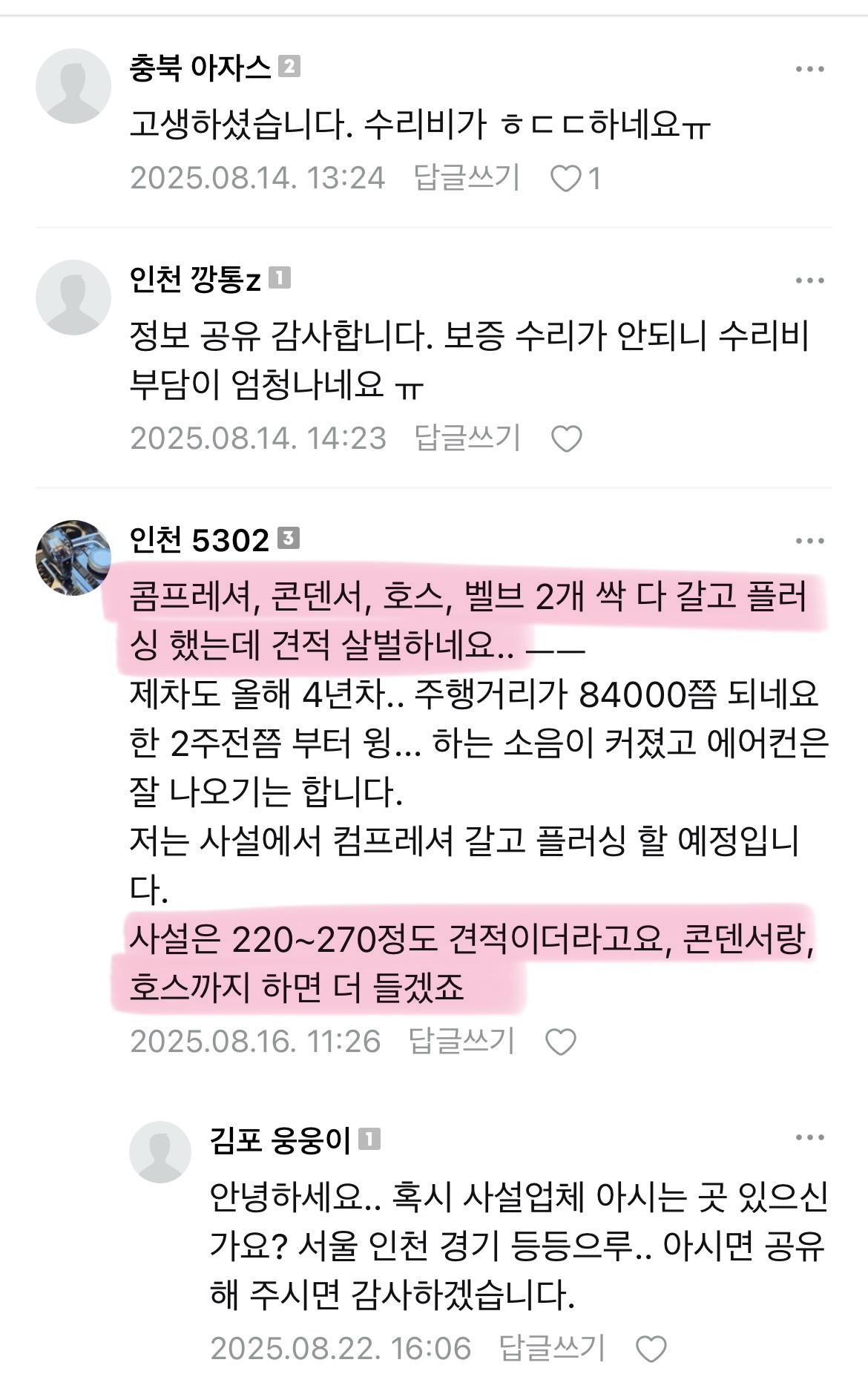Tap 답글쓰기 under 인천 깡통z's comment
868x1374 pixels.
point(467,438)
